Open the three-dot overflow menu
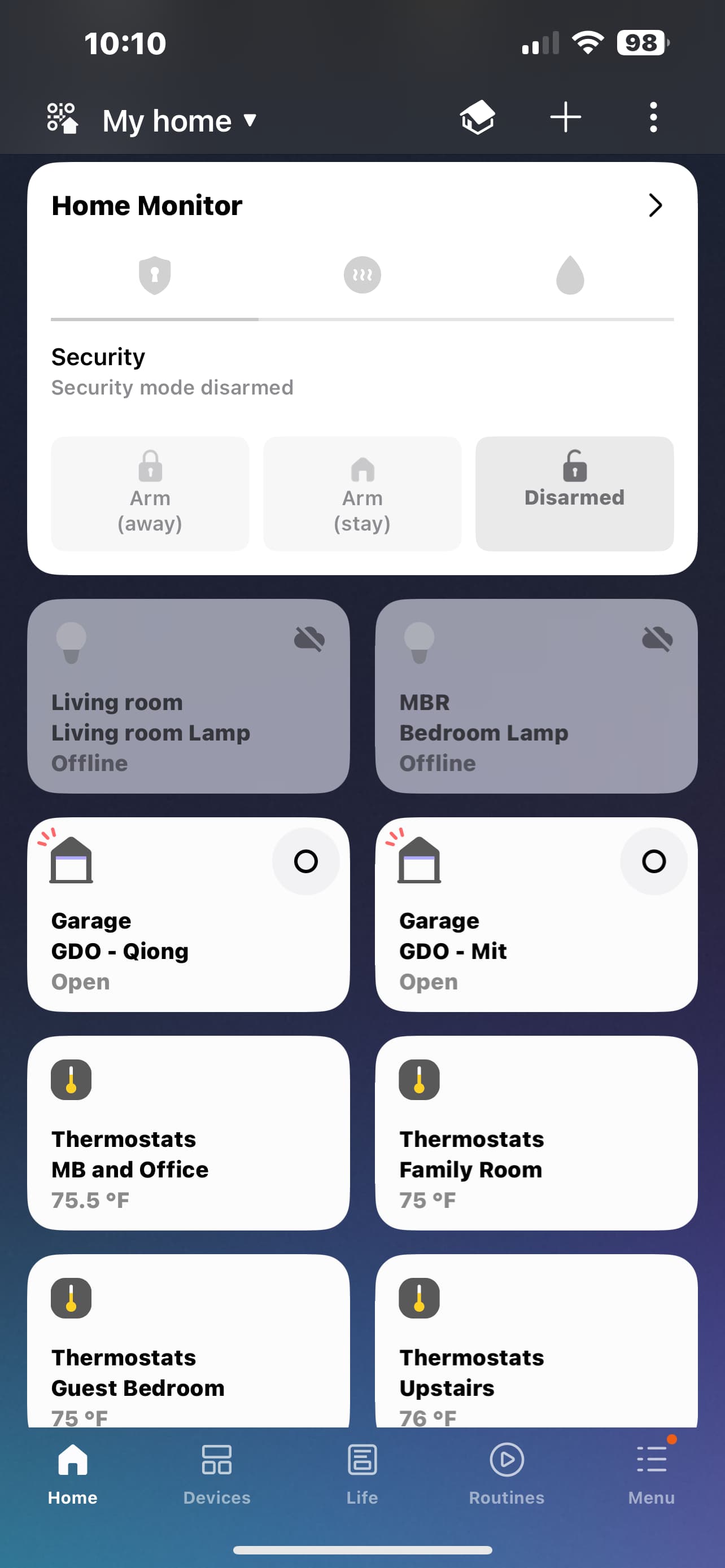The image size is (725, 1568). coord(653,117)
